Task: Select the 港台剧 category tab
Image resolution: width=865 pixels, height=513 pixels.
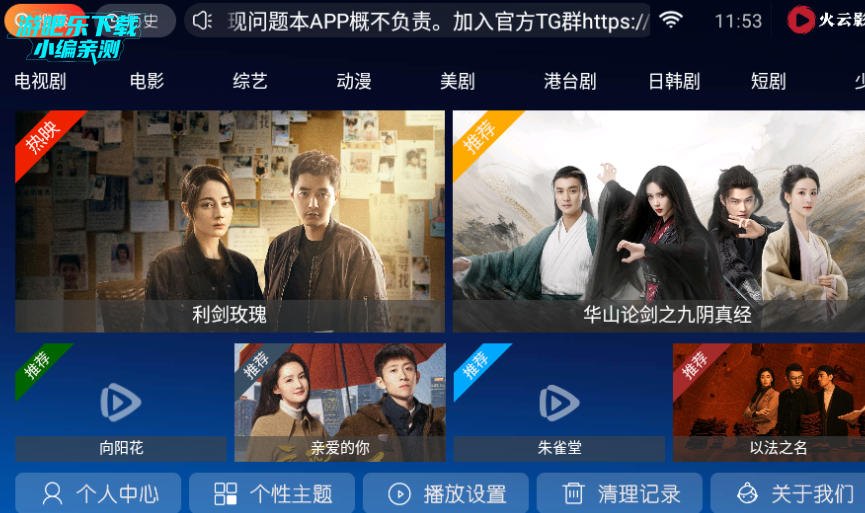Action: pyautogui.click(x=570, y=81)
